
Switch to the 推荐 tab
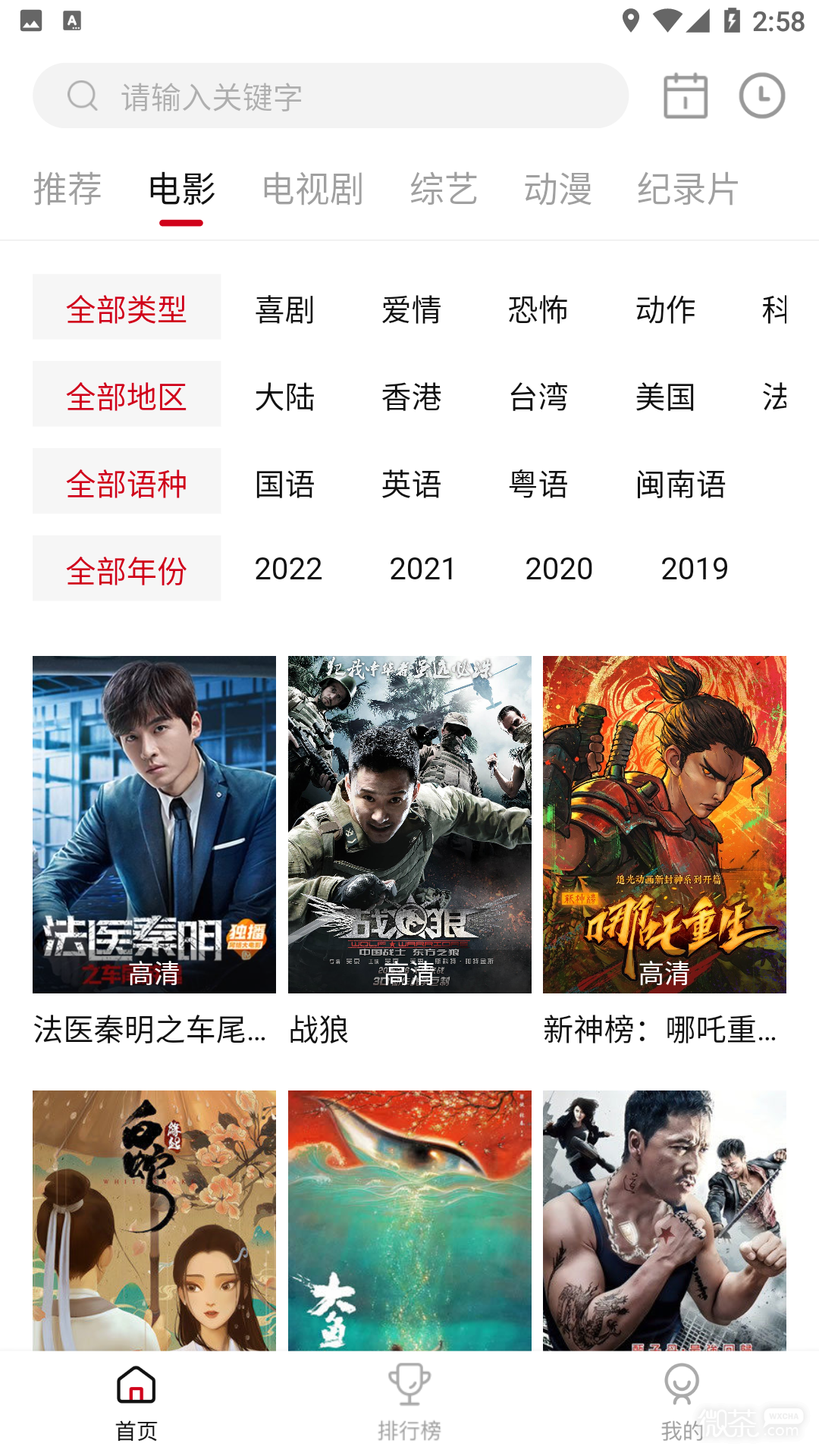pos(67,189)
